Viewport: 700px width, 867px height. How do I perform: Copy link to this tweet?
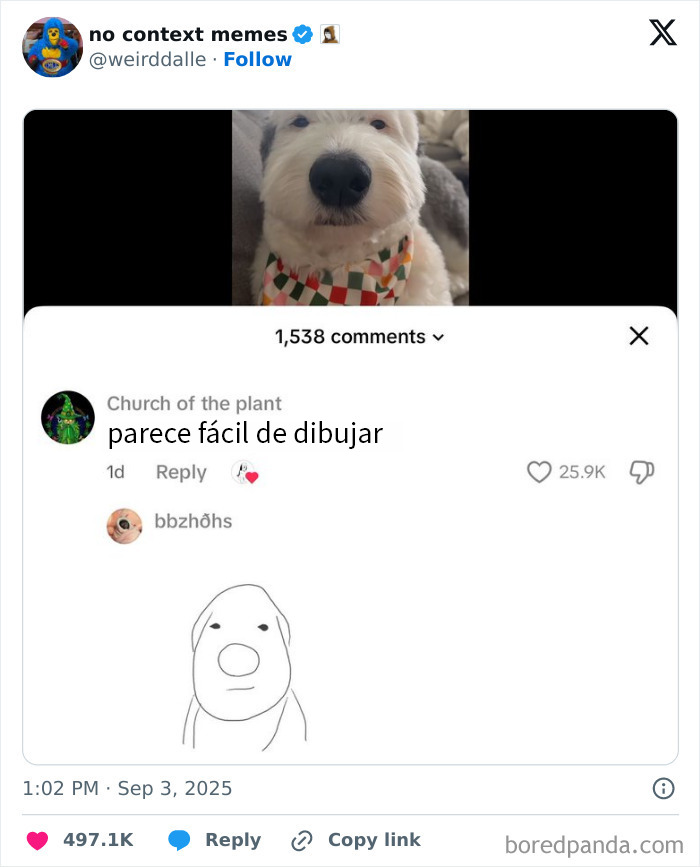tap(356, 840)
